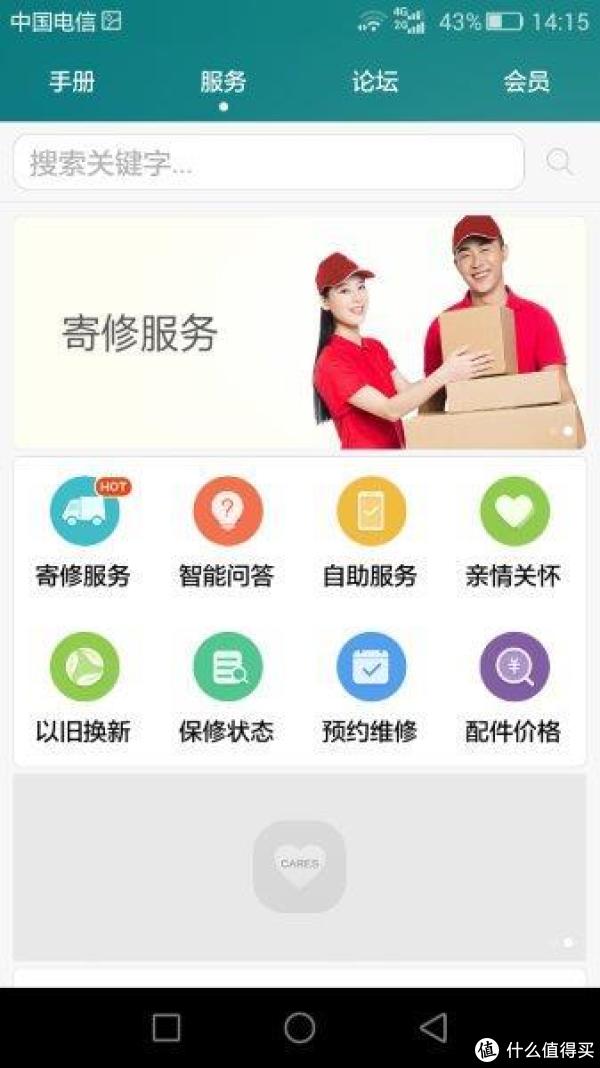The height and width of the screenshot is (1068, 600).
Task: Open 智能问答
Action: 227,533
